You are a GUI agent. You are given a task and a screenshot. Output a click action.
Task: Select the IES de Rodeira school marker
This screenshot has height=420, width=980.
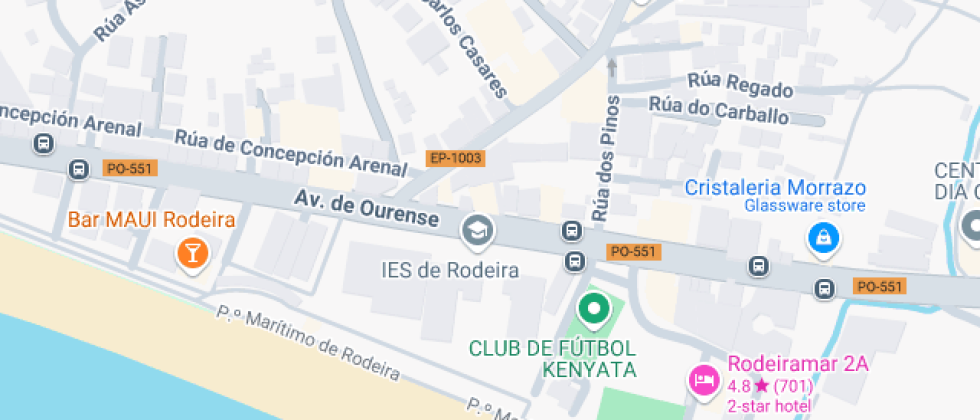[x=478, y=232]
